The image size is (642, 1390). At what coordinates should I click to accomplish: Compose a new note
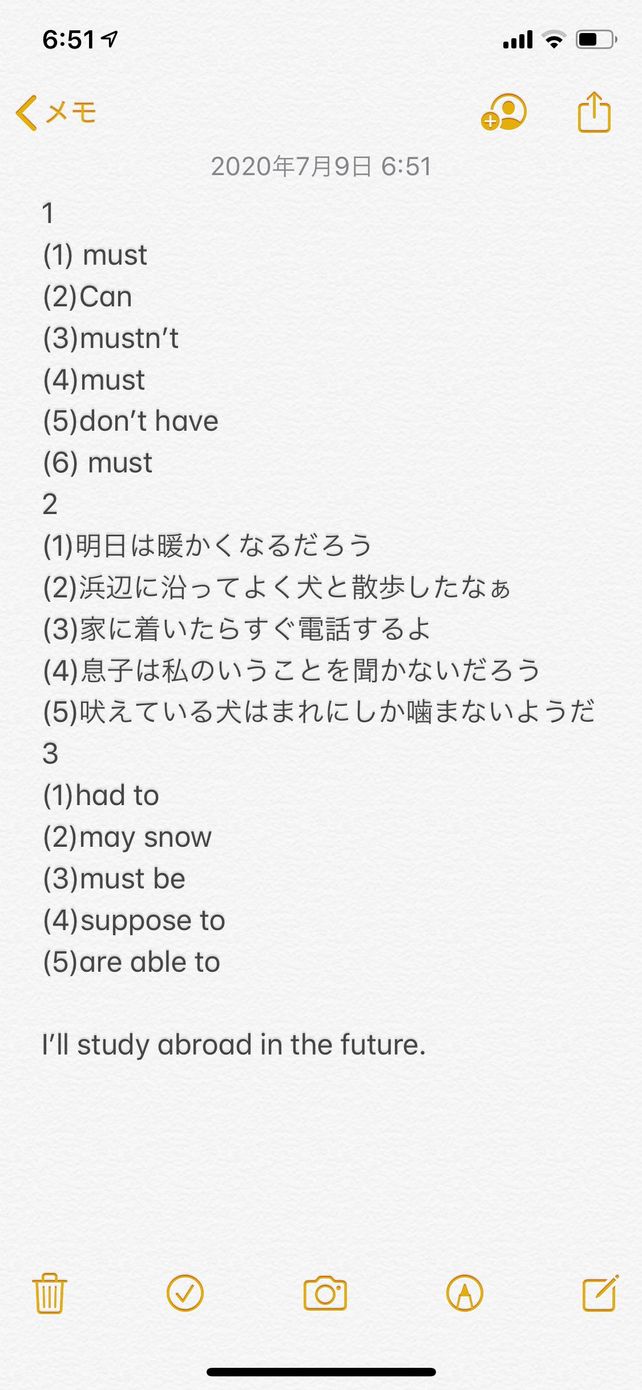tap(599, 1293)
